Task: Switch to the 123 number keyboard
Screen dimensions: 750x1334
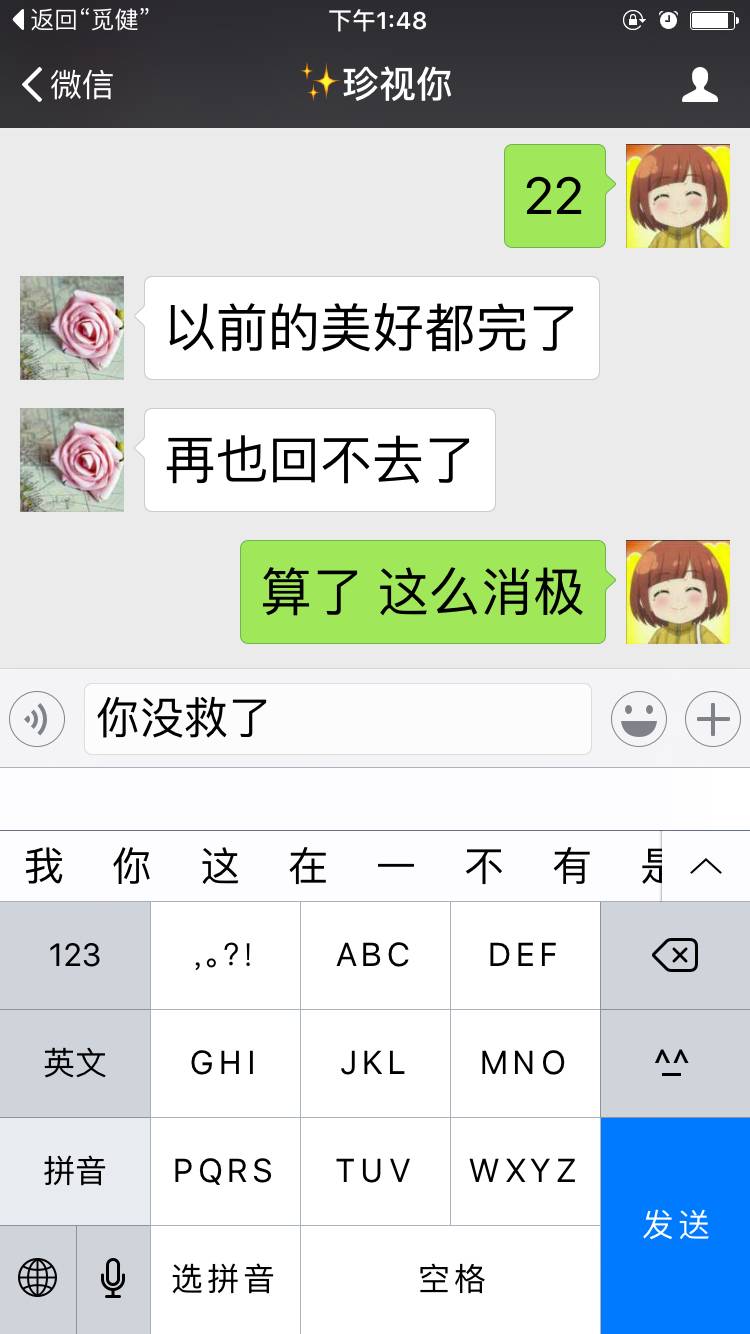Action: coord(75,956)
